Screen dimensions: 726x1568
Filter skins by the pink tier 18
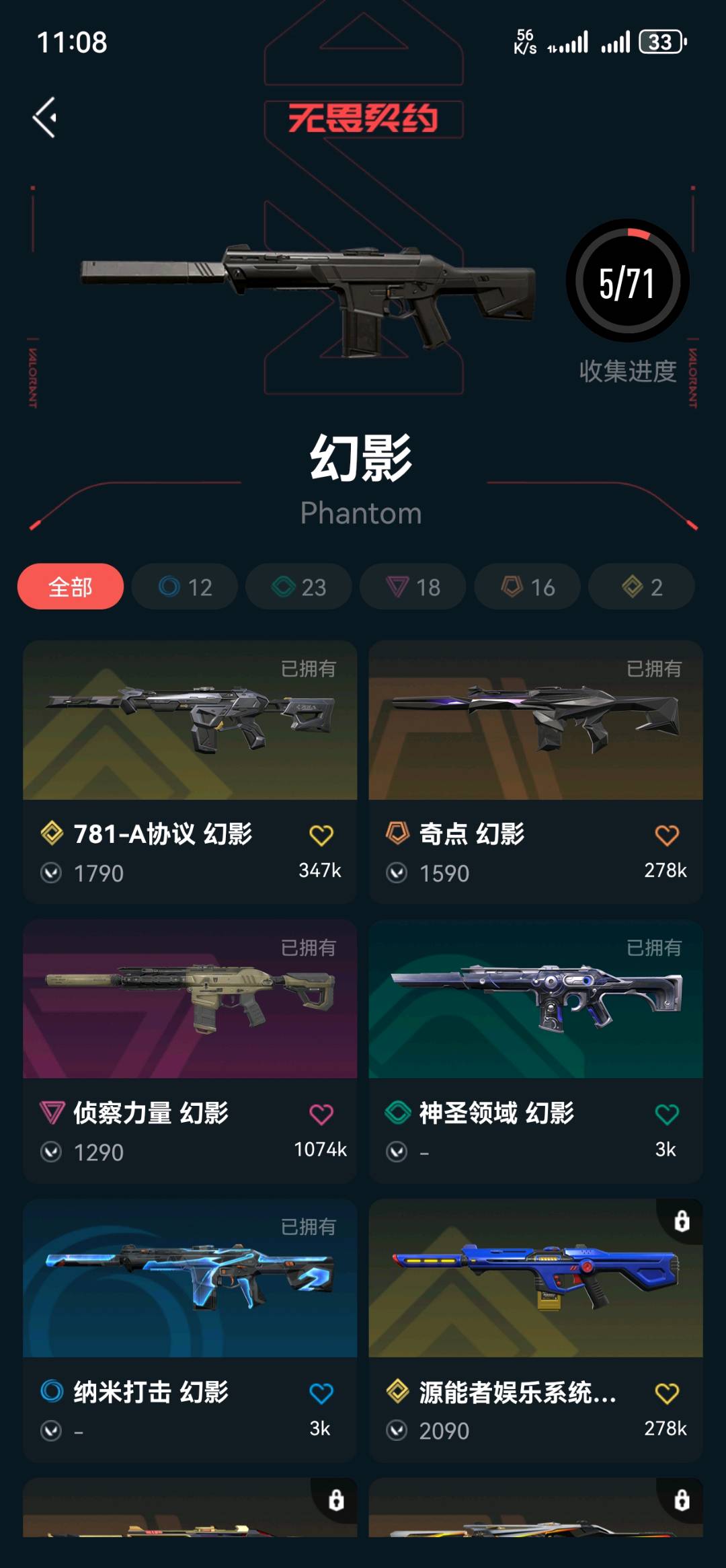(x=413, y=587)
